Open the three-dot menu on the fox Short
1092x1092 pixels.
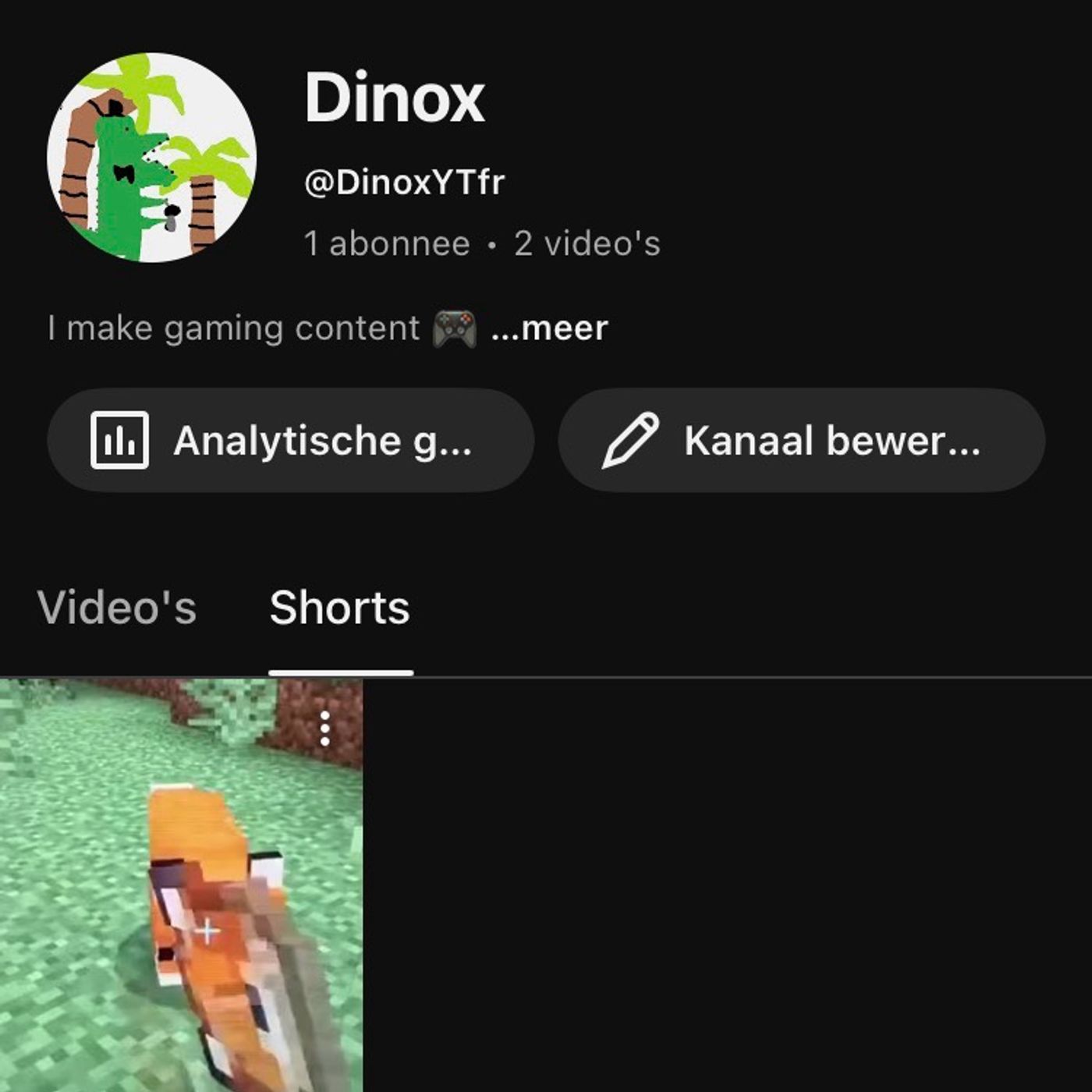pyautogui.click(x=325, y=729)
